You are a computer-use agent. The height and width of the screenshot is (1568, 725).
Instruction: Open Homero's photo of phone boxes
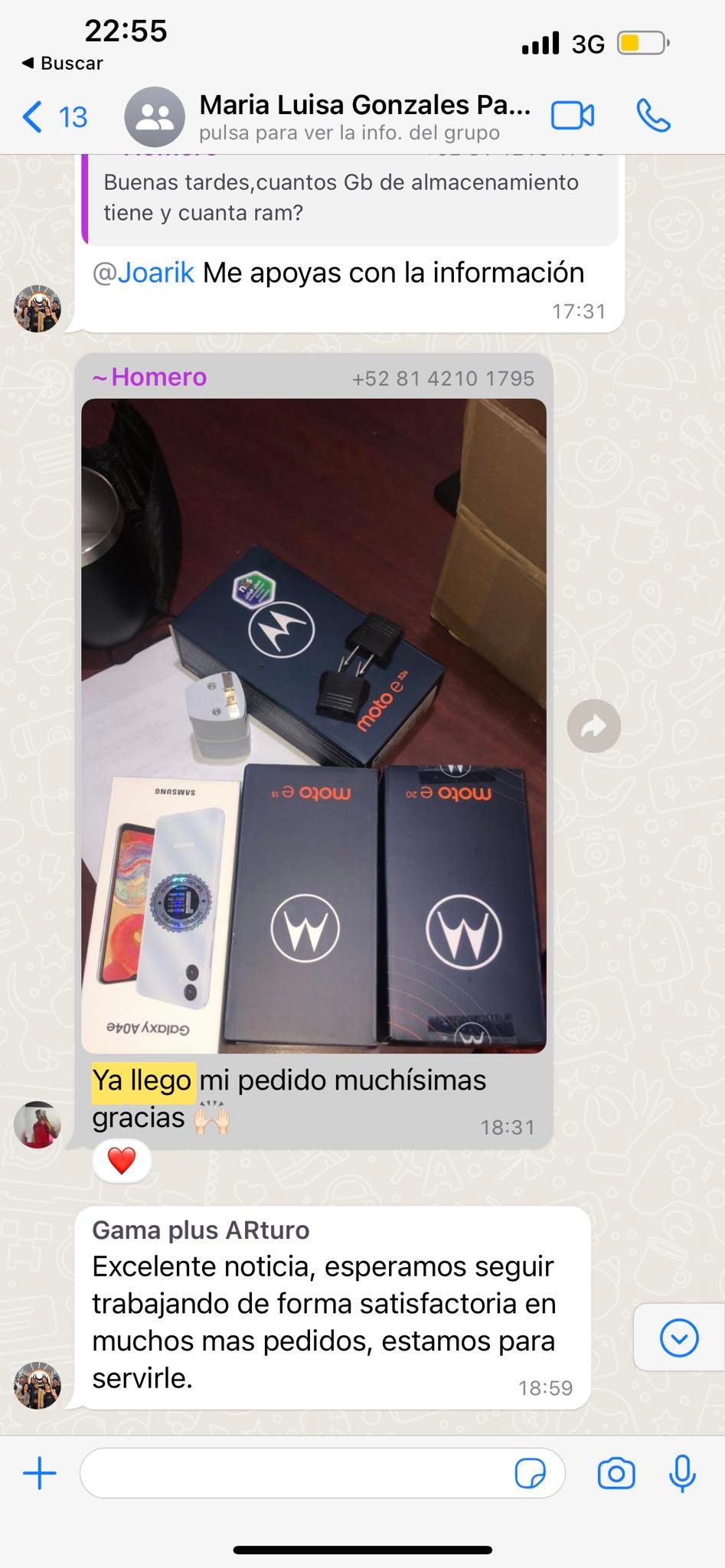[314, 725]
